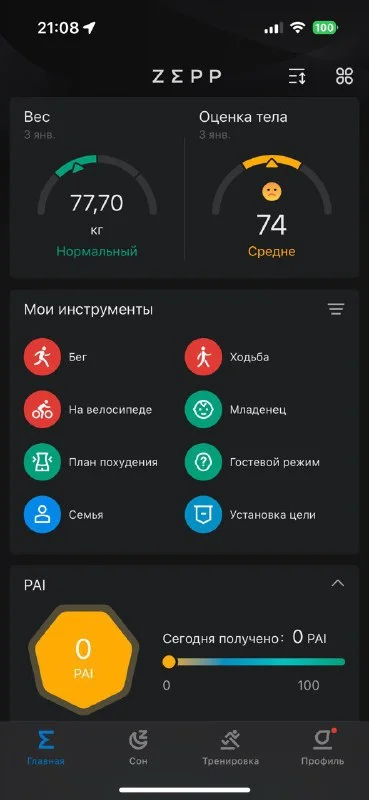This screenshot has height=800, width=369.
Task: Open the Вес weight card
Action: coord(97,187)
